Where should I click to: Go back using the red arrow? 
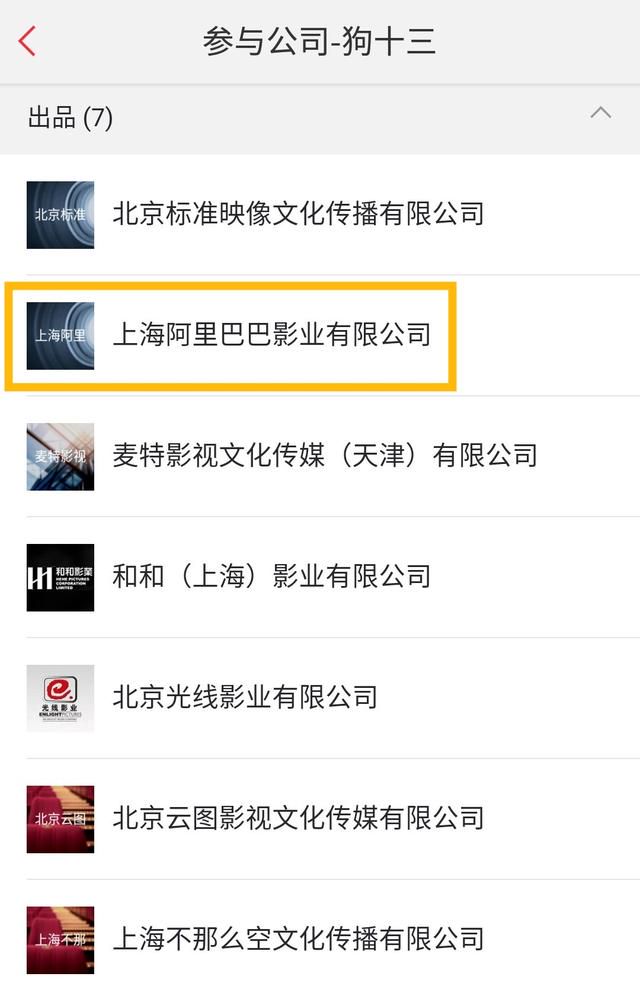[x=27, y=41]
